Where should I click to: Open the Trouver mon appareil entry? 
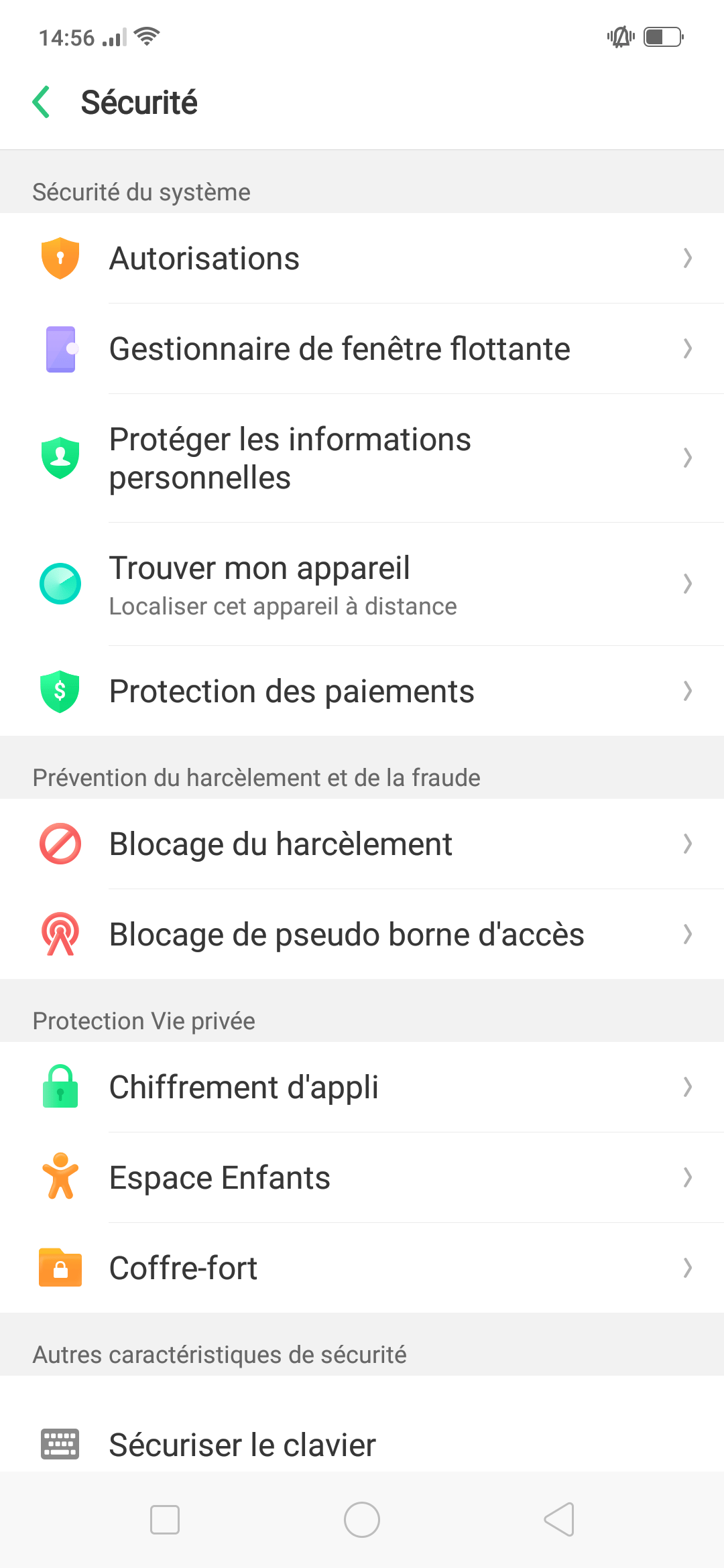coord(362,583)
